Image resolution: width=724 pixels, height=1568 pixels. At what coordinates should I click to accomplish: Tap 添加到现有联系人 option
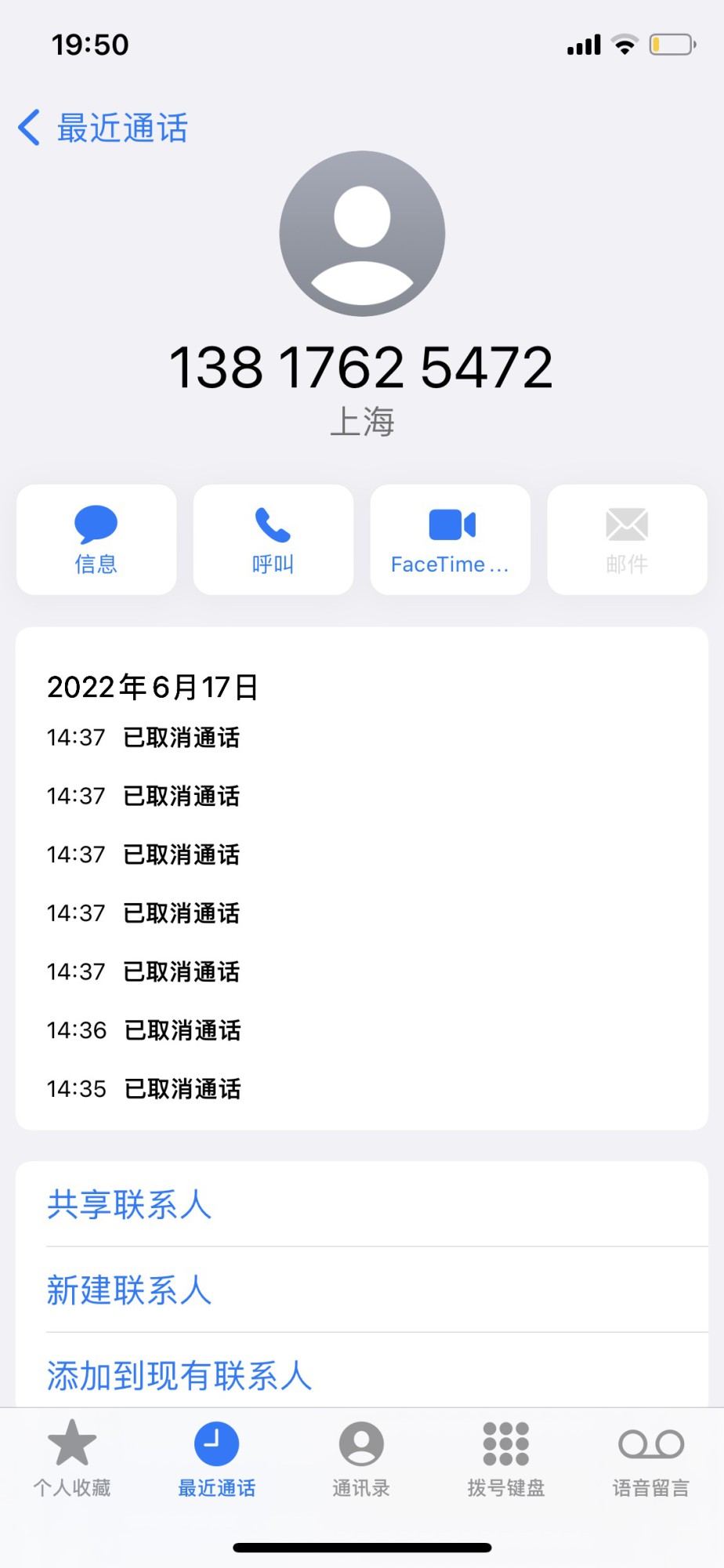tap(179, 1374)
